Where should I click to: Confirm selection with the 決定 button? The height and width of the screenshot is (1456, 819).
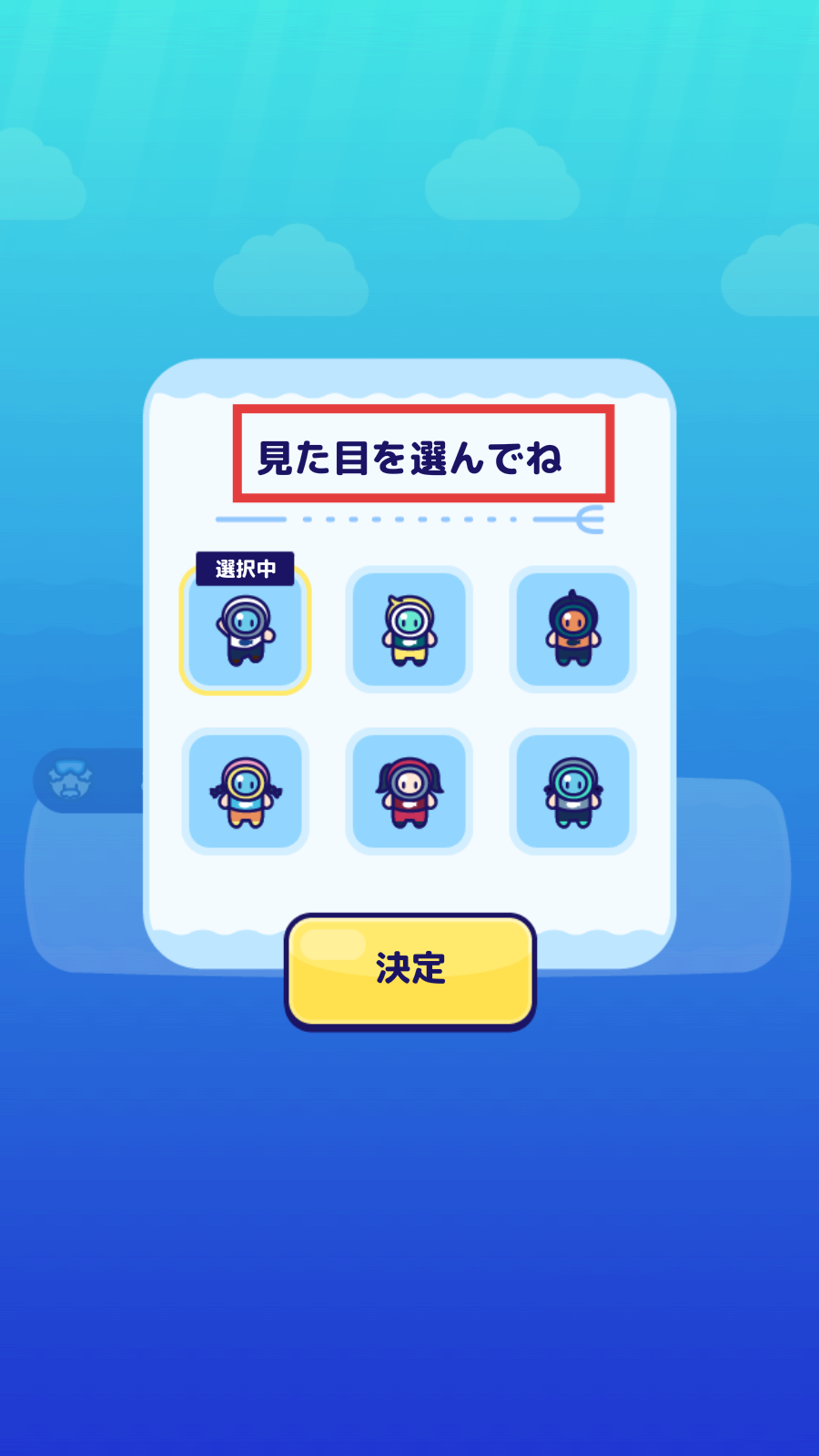(409, 970)
